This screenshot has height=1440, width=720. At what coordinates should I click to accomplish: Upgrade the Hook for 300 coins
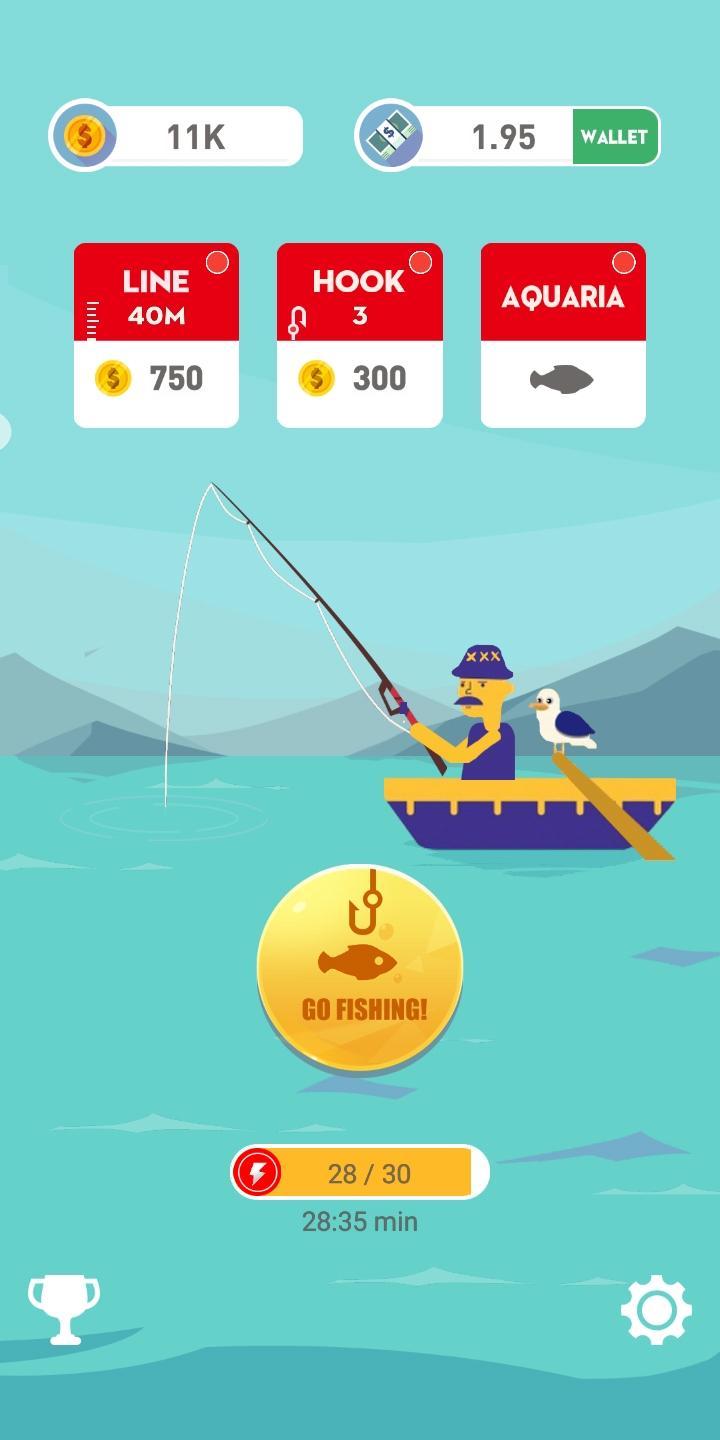point(359,336)
